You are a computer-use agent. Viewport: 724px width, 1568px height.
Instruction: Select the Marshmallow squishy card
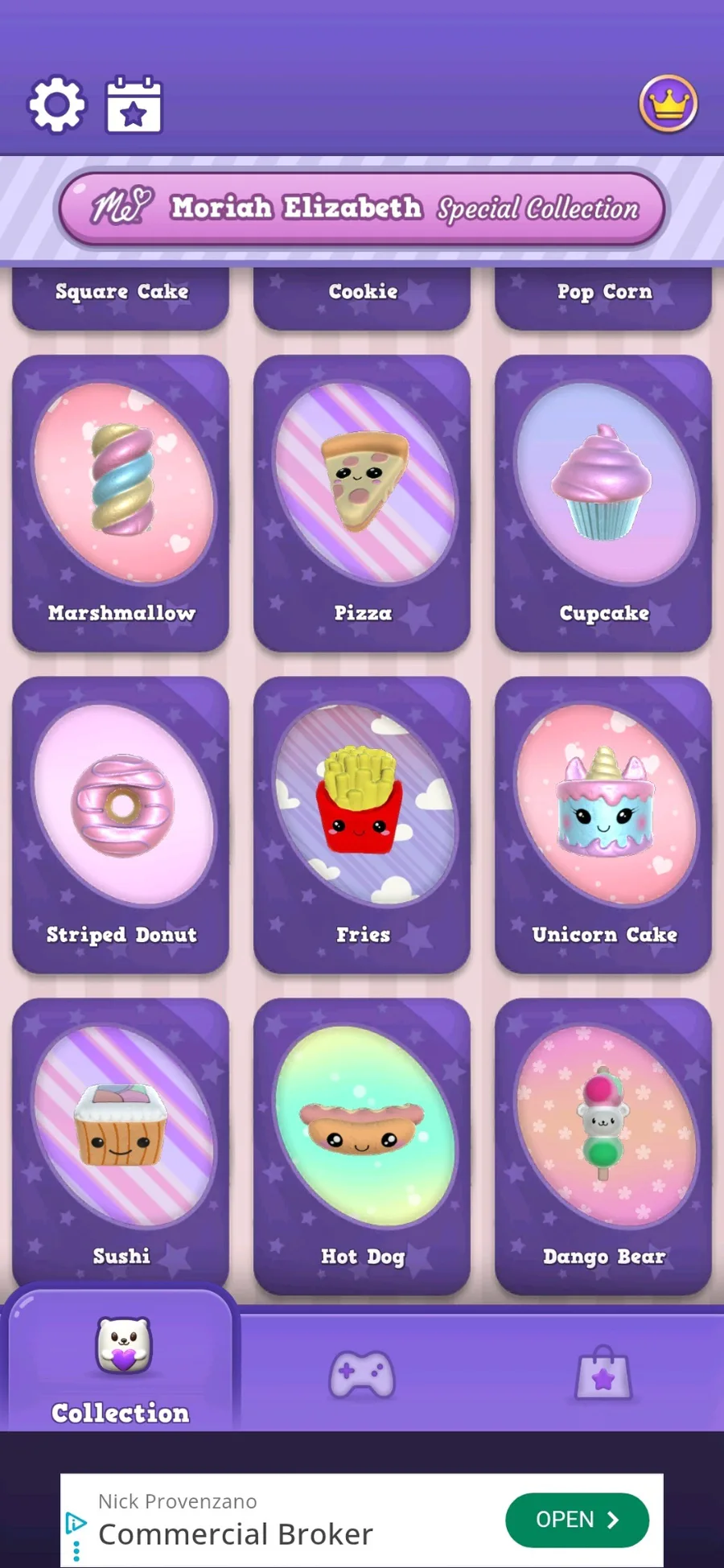click(x=121, y=503)
